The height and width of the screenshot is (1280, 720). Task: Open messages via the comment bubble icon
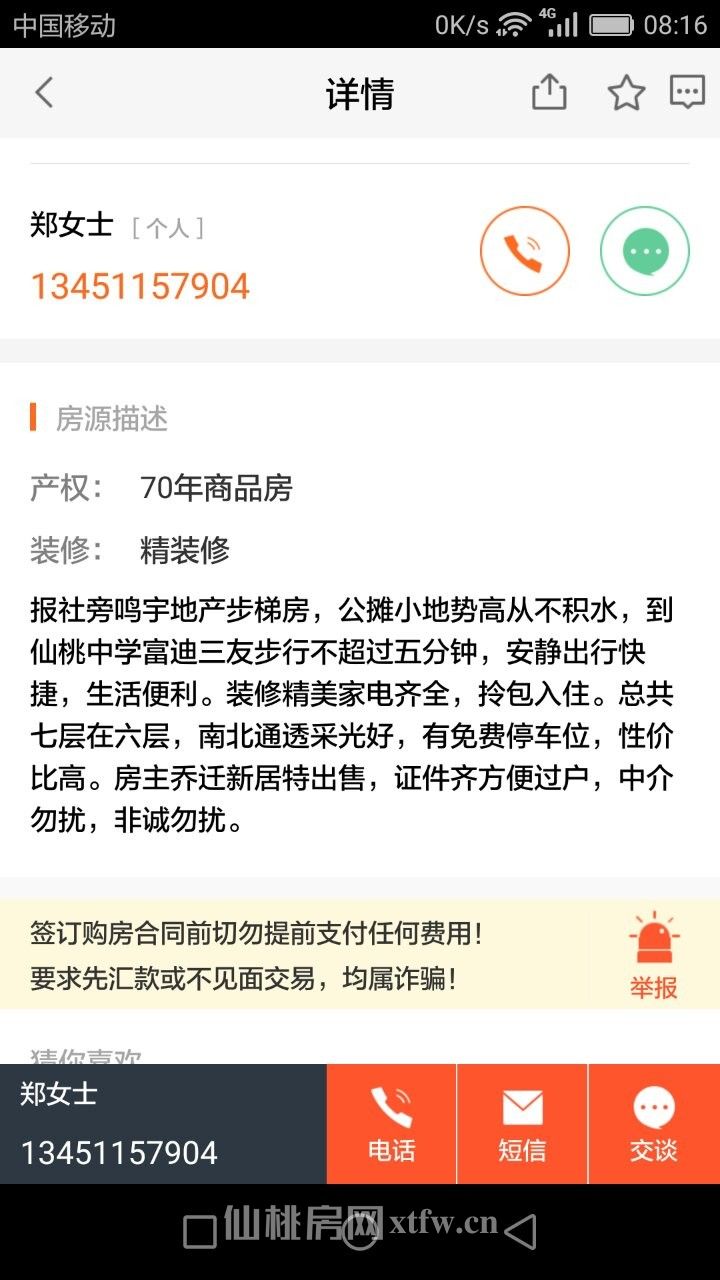pyautogui.click(x=688, y=92)
